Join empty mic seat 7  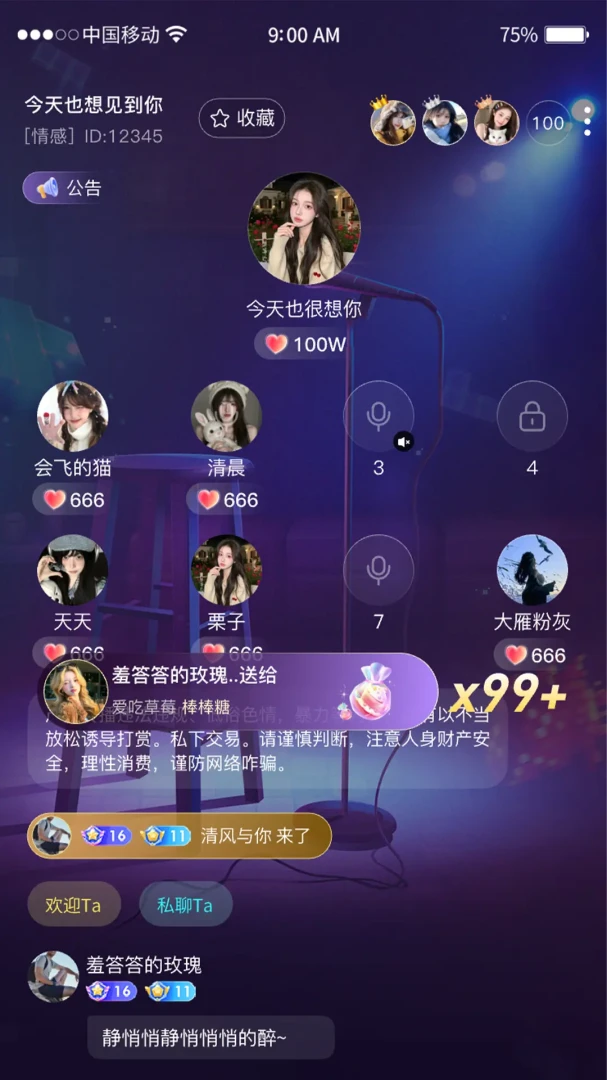tap(378, 570)
